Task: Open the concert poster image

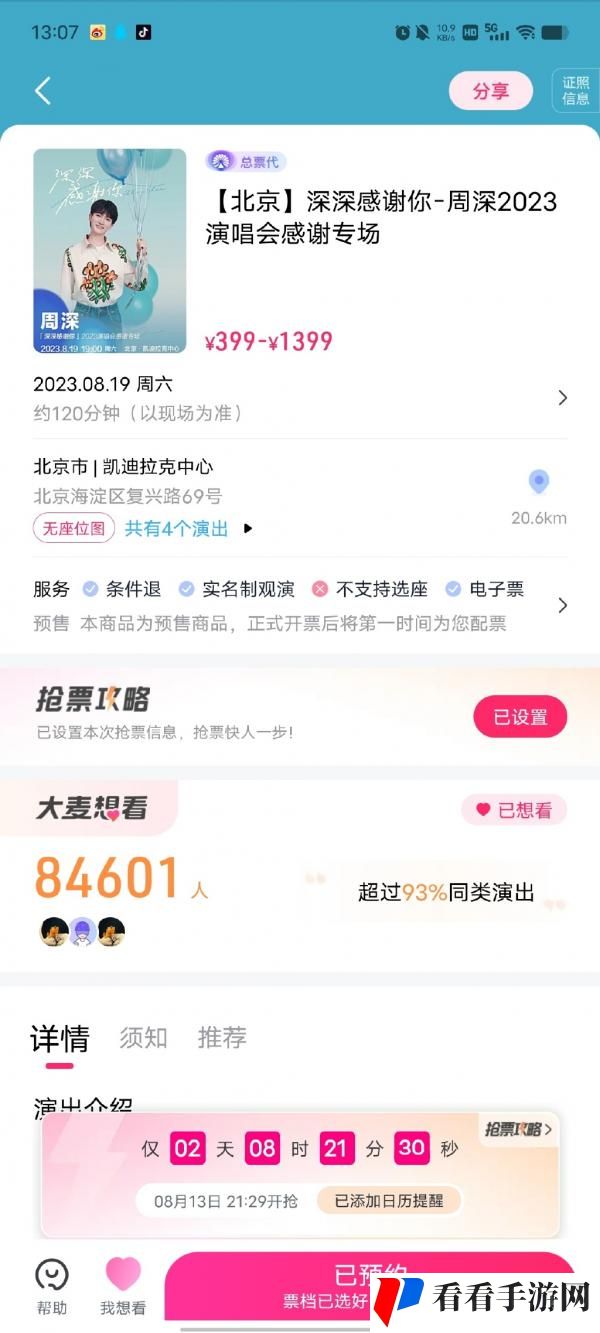Action: [x=110, y=251]
